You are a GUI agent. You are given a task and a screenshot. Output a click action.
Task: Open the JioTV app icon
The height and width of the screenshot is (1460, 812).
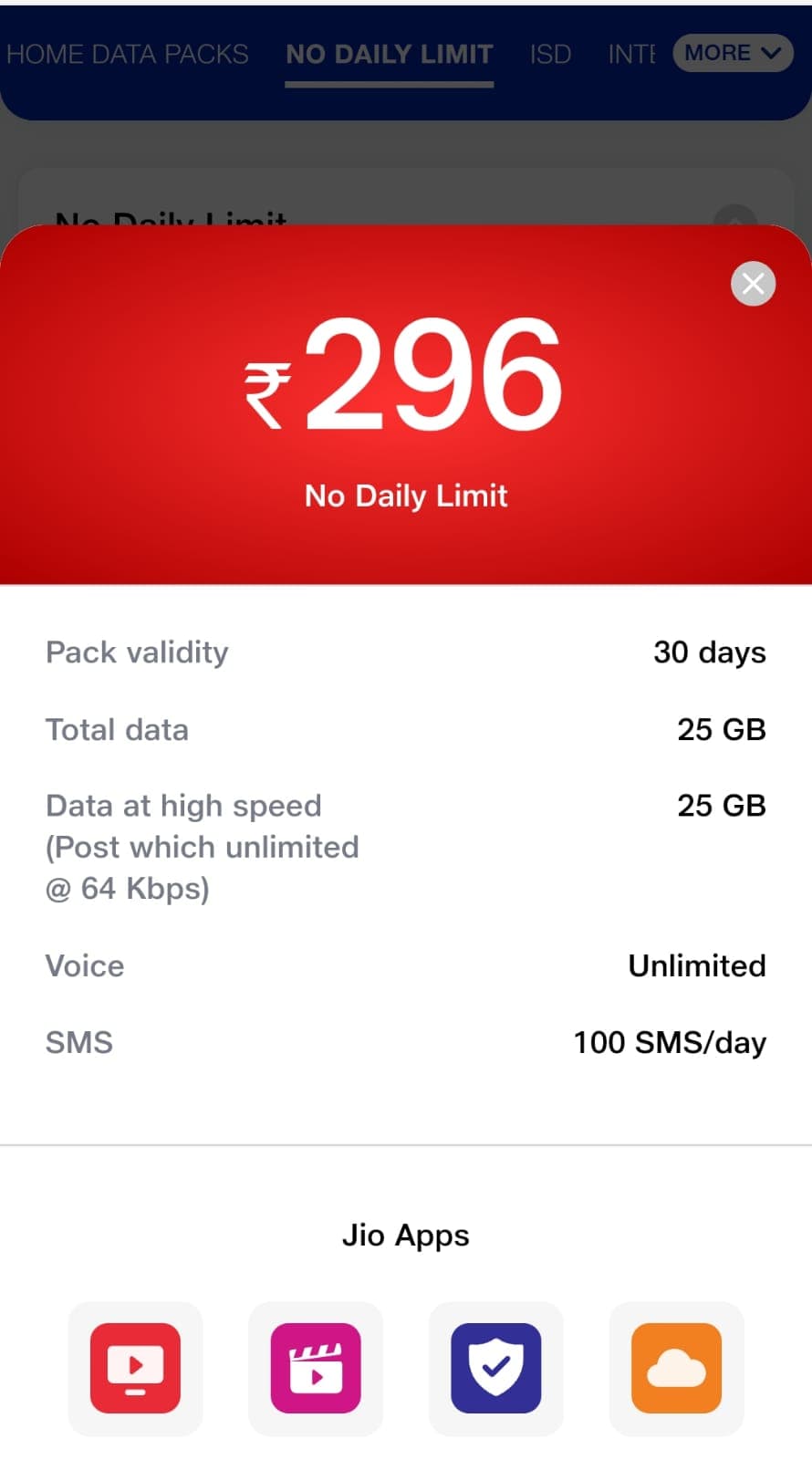pyautogui.click(x=135, y=1367)
